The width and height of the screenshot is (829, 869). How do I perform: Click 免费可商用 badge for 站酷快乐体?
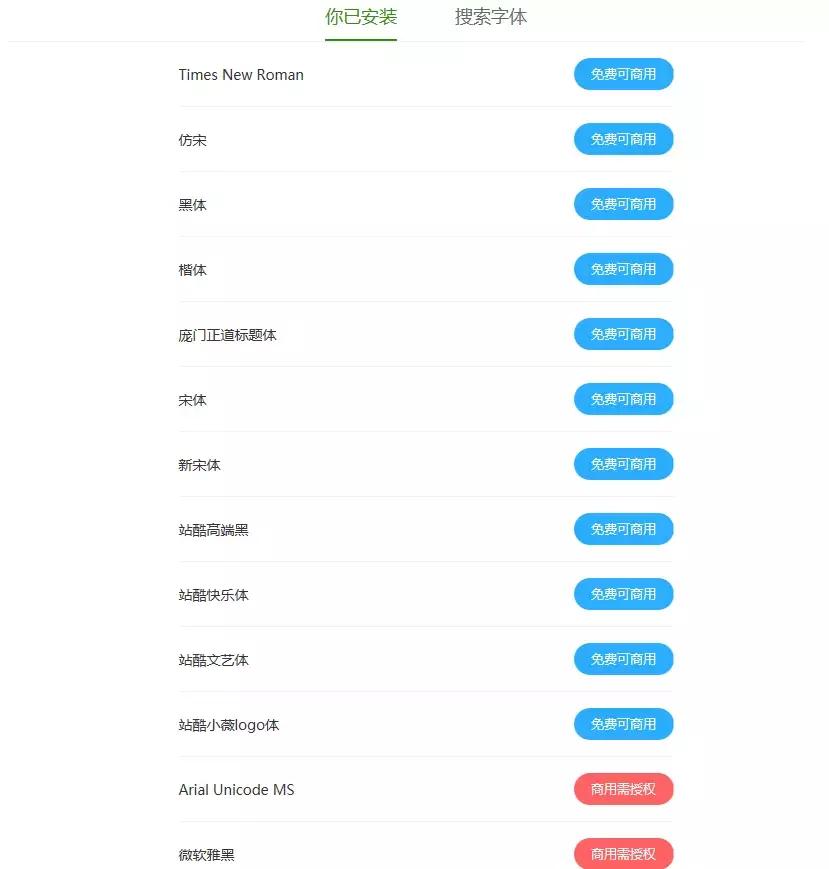tap(623, 594)
